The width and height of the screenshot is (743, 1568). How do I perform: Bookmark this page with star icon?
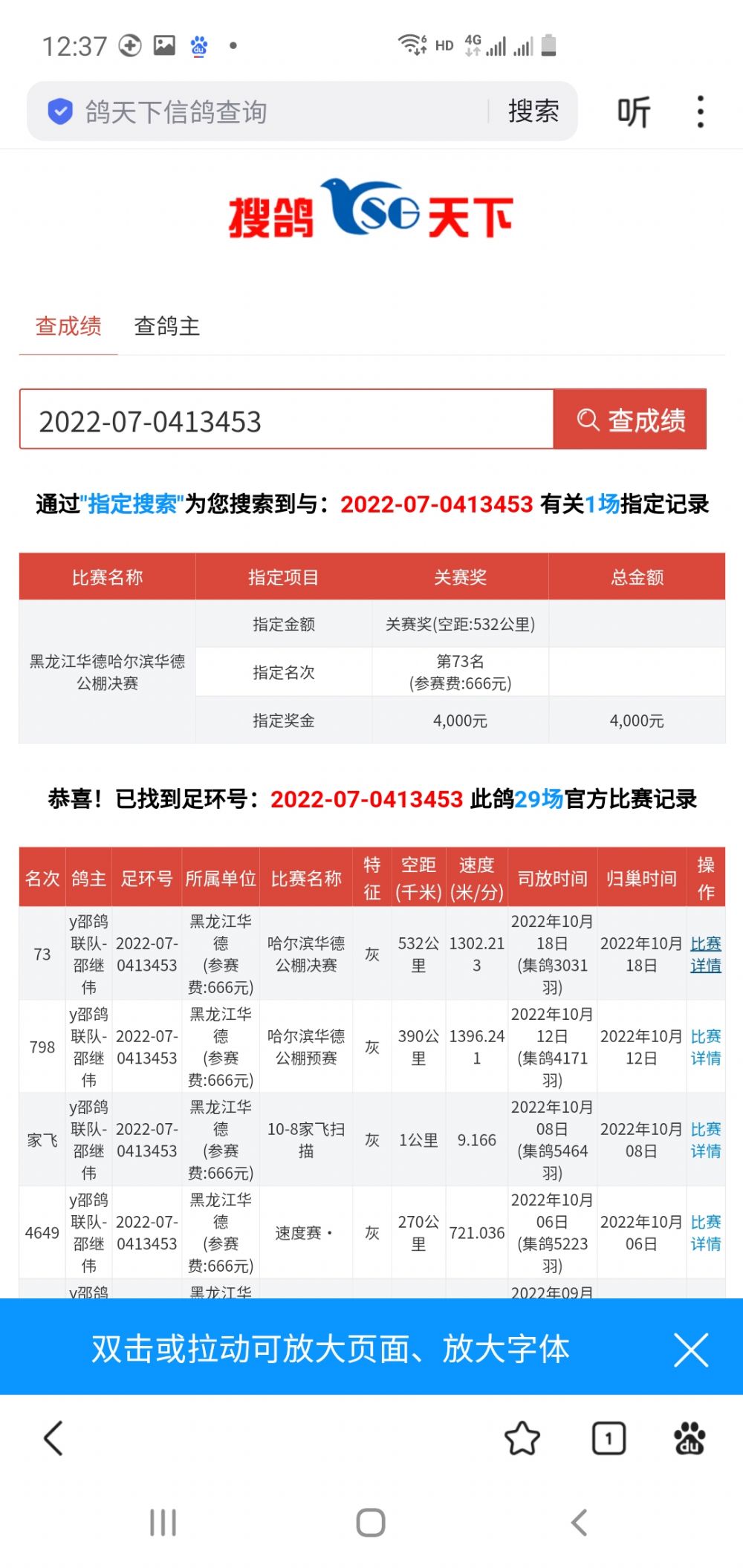coord(522,1439)
